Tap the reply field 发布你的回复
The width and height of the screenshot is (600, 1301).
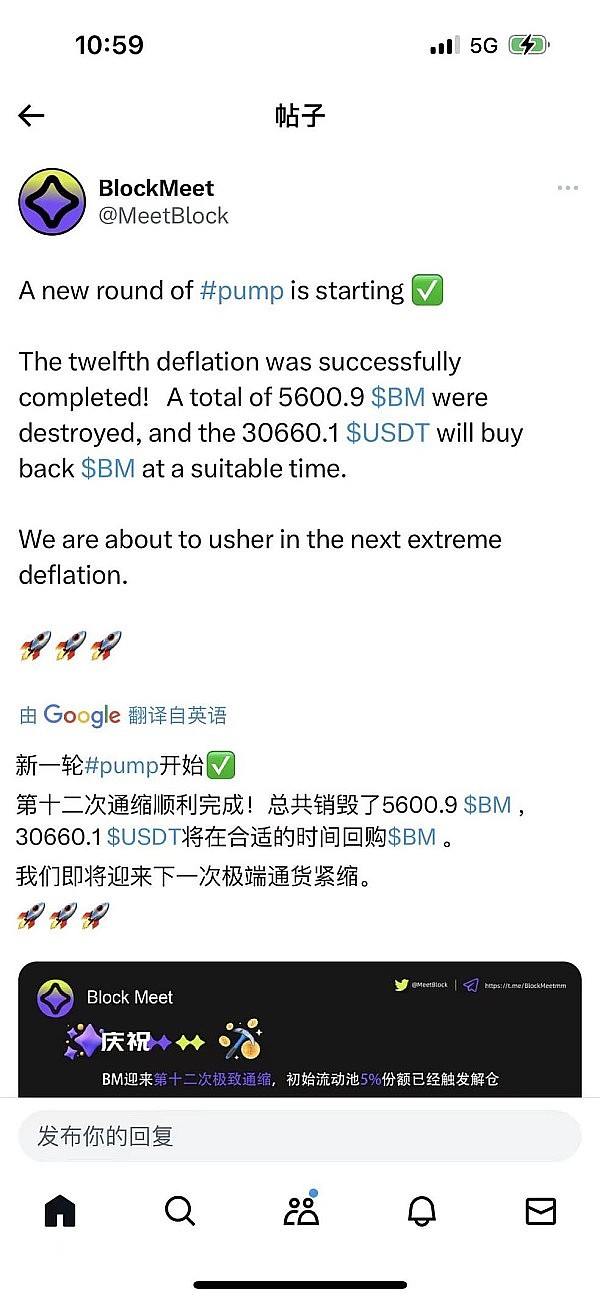(x=300, y=1136)
